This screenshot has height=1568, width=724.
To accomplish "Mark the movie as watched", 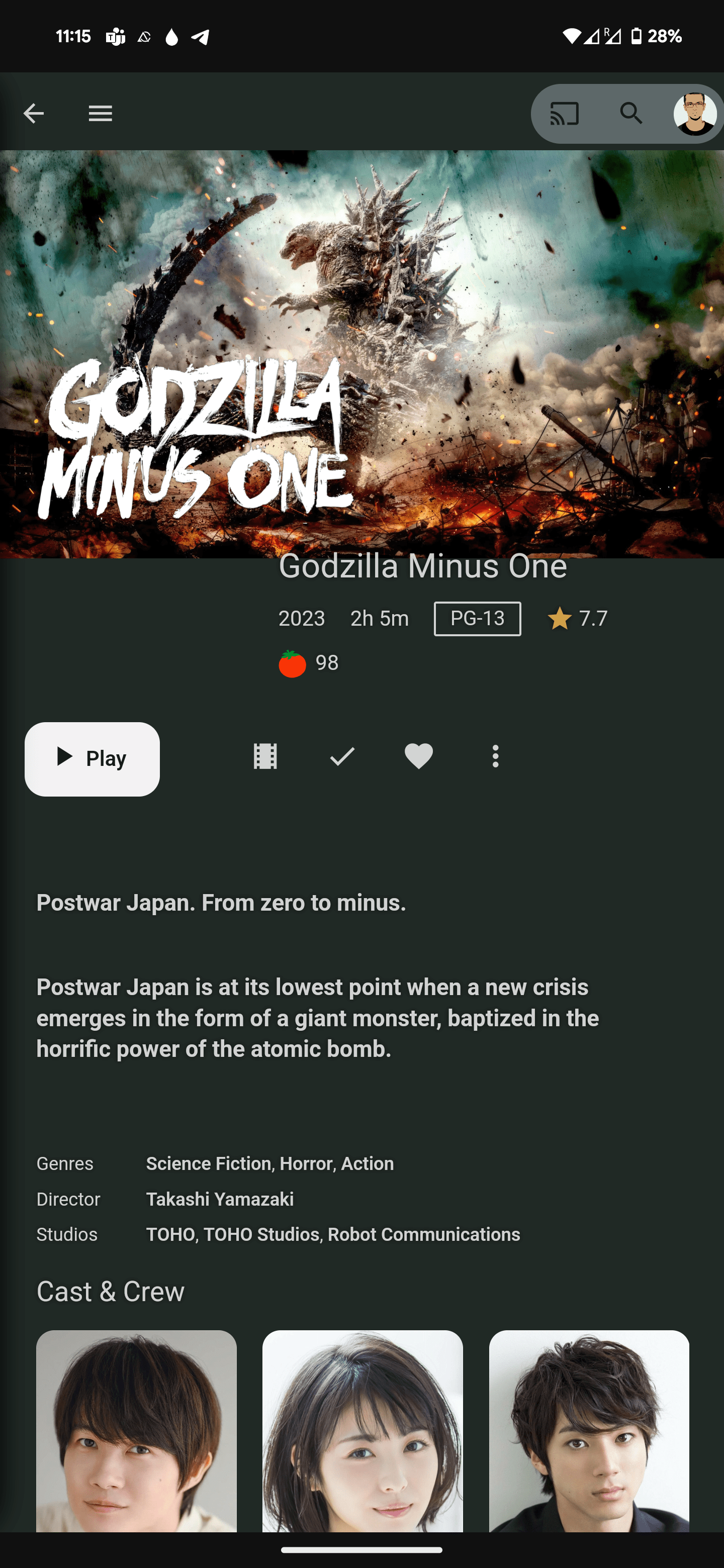I will click(341, 756).
